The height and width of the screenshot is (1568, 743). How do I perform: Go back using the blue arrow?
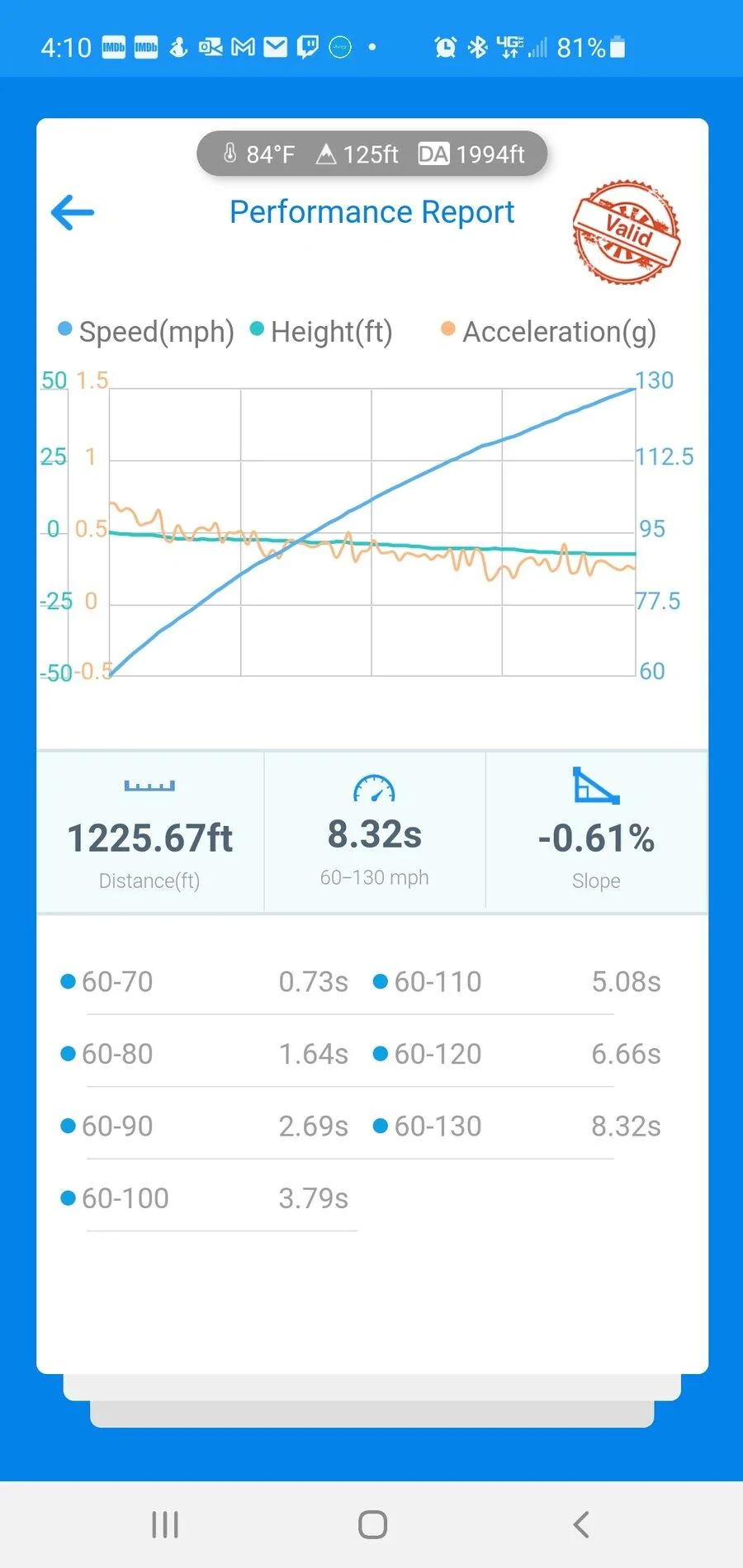(73, 213)
